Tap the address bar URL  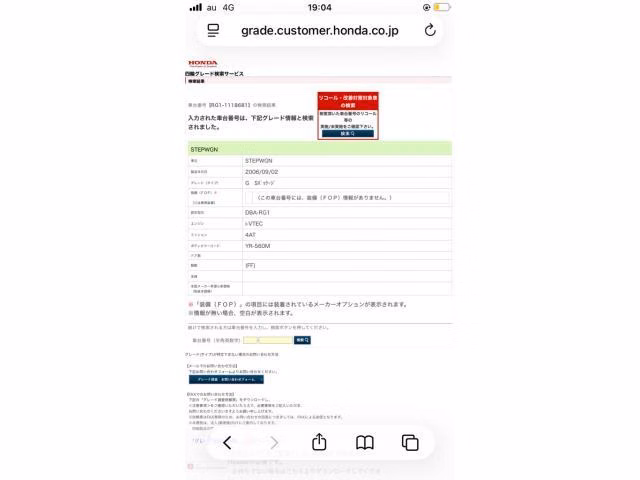click(320, 31)
